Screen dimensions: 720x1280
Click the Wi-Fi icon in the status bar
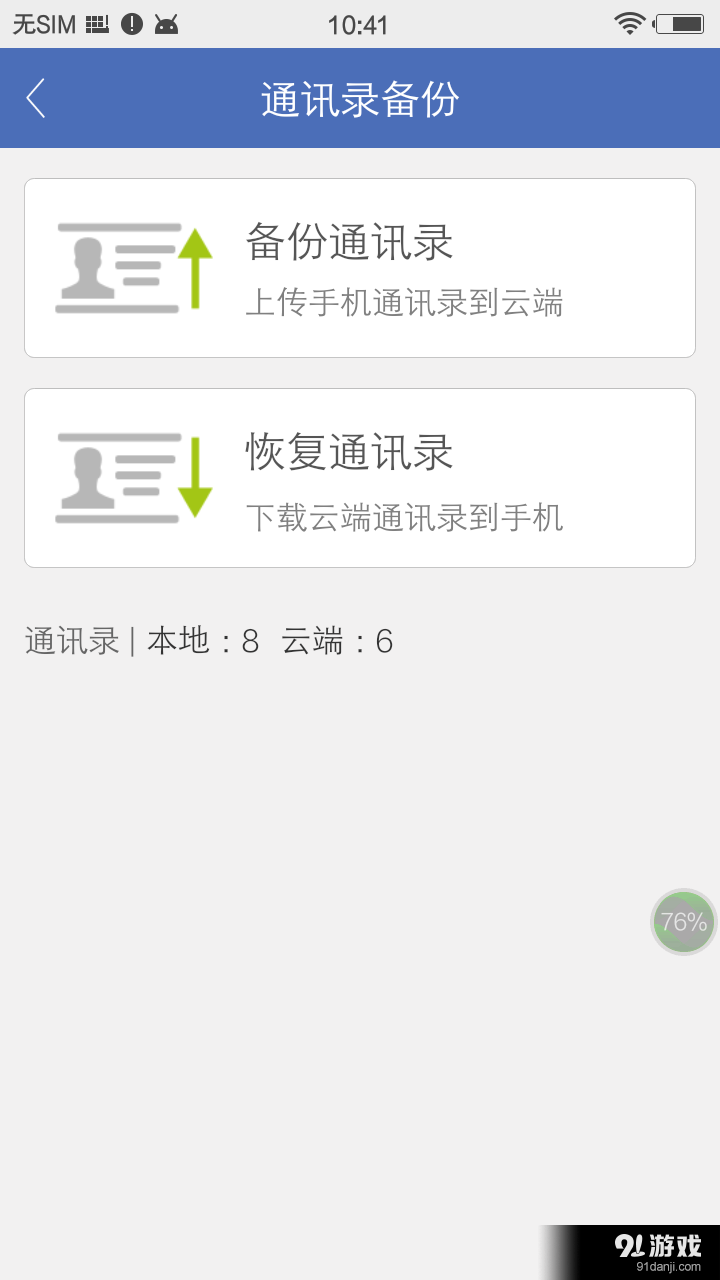coord(631,22)
